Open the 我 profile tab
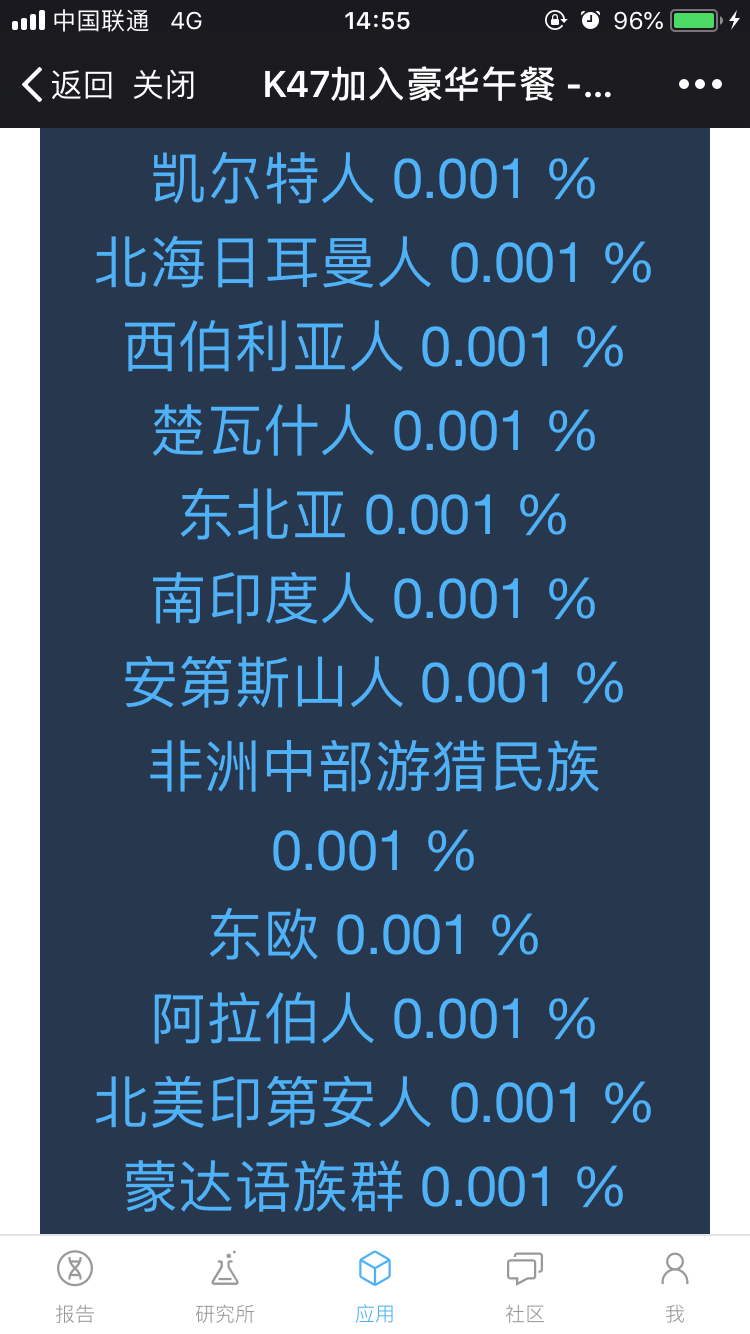Image resolution: width=750 pixels, height=1334 pixels. click(675, 1286)
